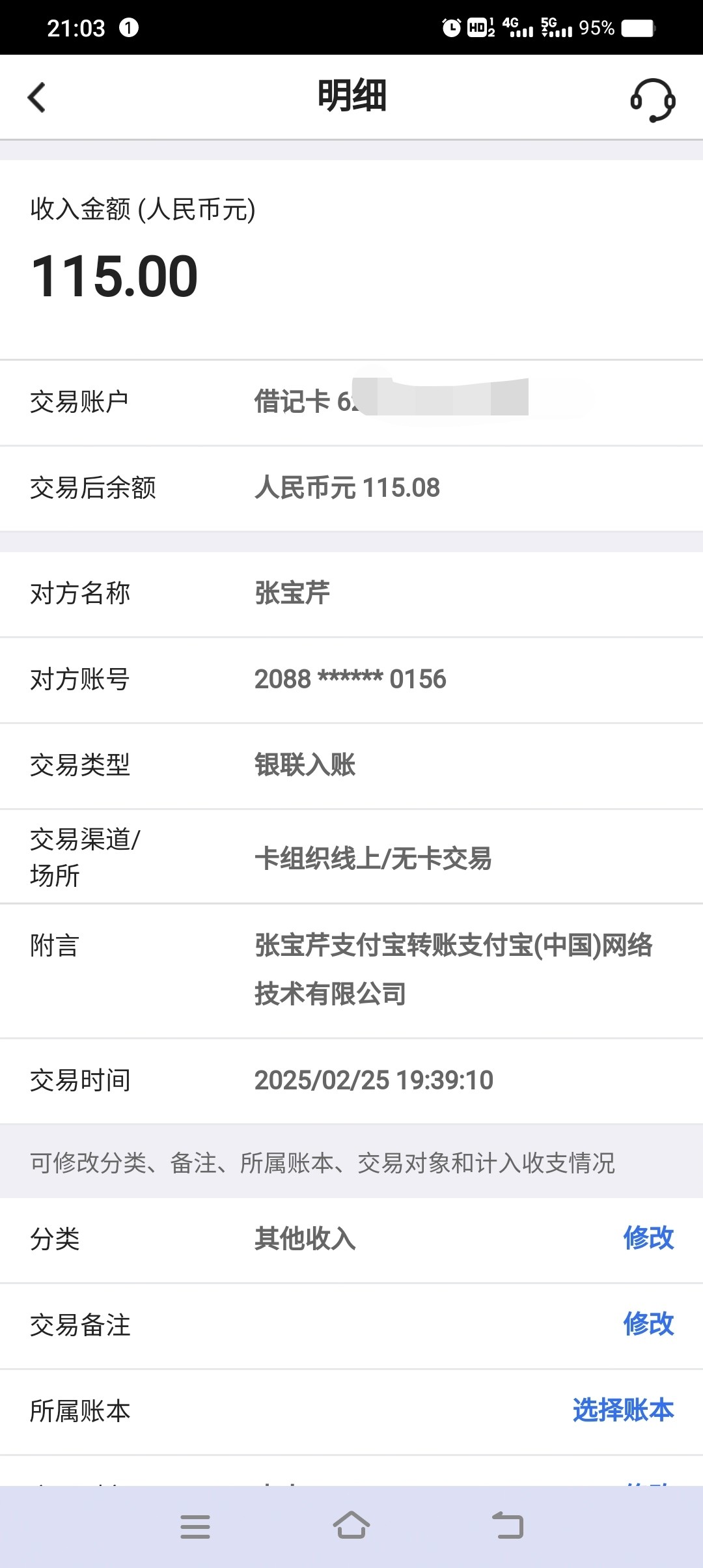Tap 修改 next to 交易备注
This screenshot has width=703, height=1568.
[x=648, y=1324]
